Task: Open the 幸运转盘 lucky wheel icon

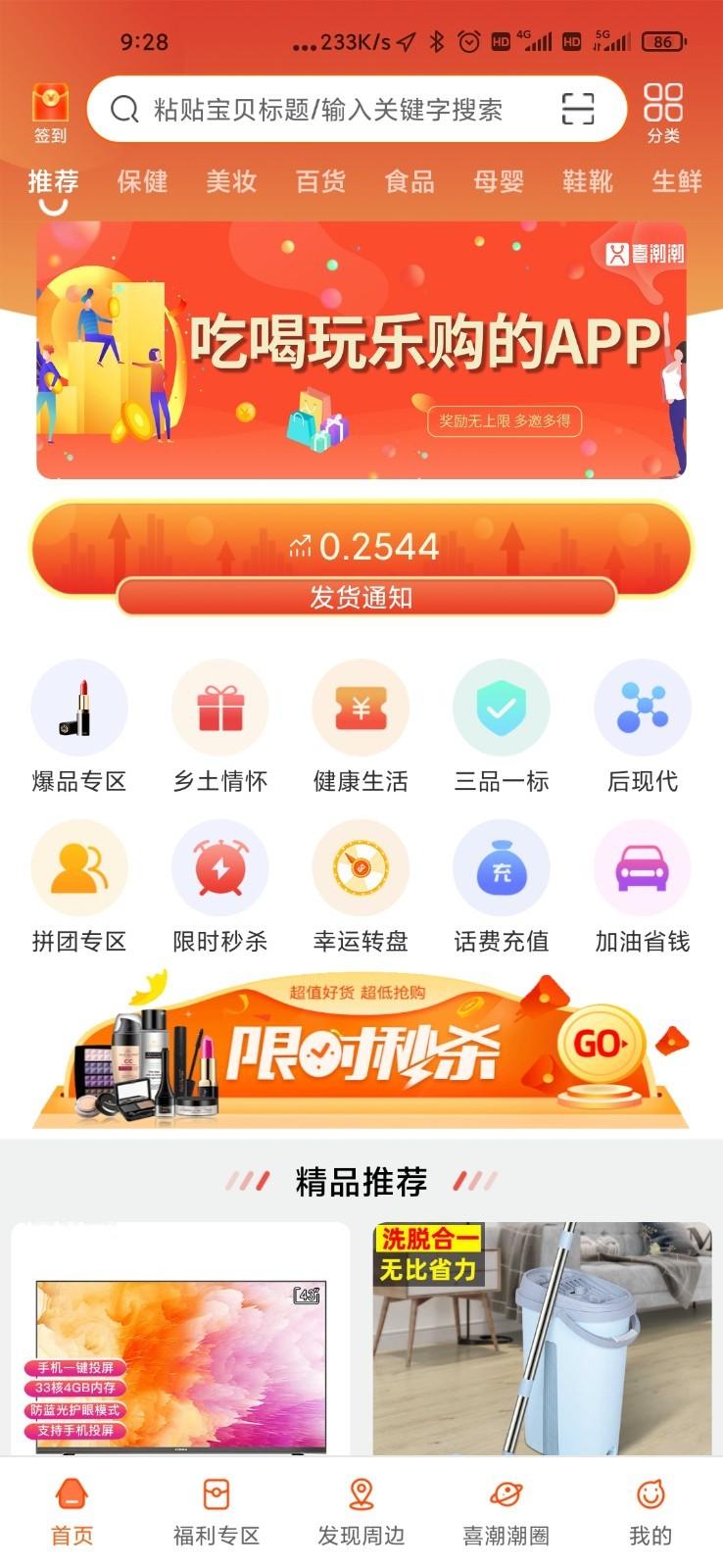Action: (361, 867)
